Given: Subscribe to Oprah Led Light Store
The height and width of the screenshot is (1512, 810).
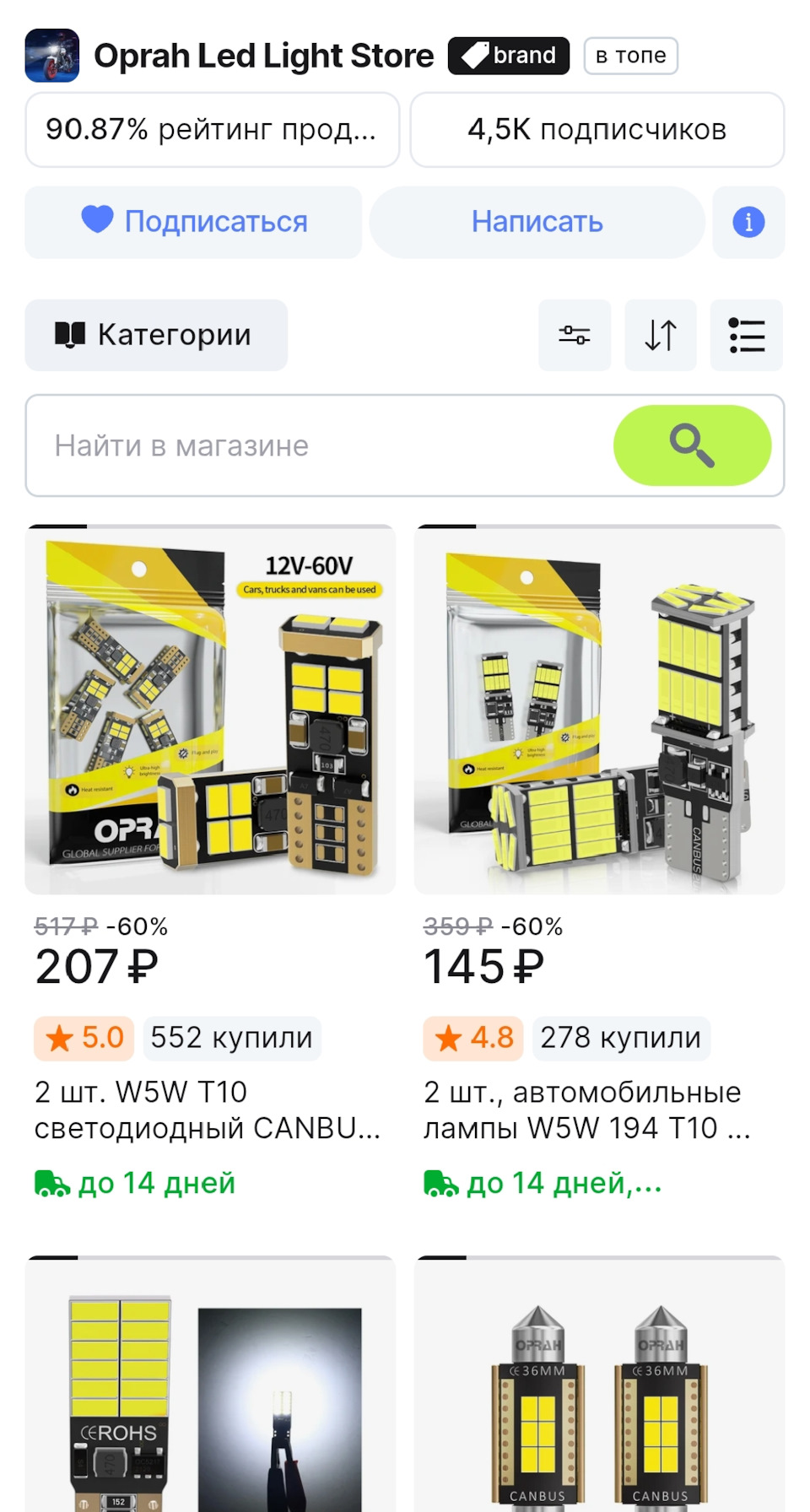Looking at the screenshot, I should 193,222.
